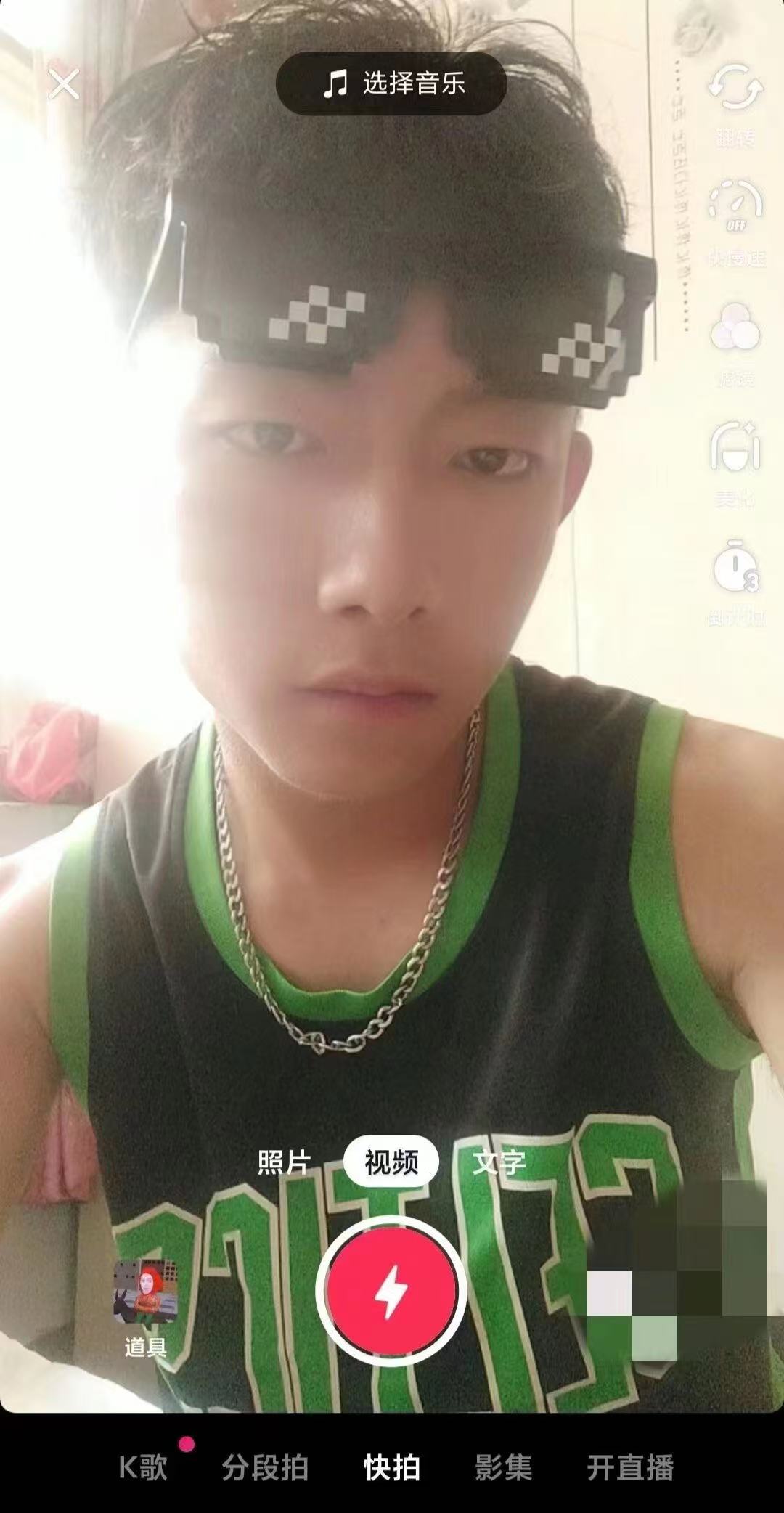The image size is (784, 1513).
Task: Open the 影集 album tab
Action: [x=503, y=1468]
